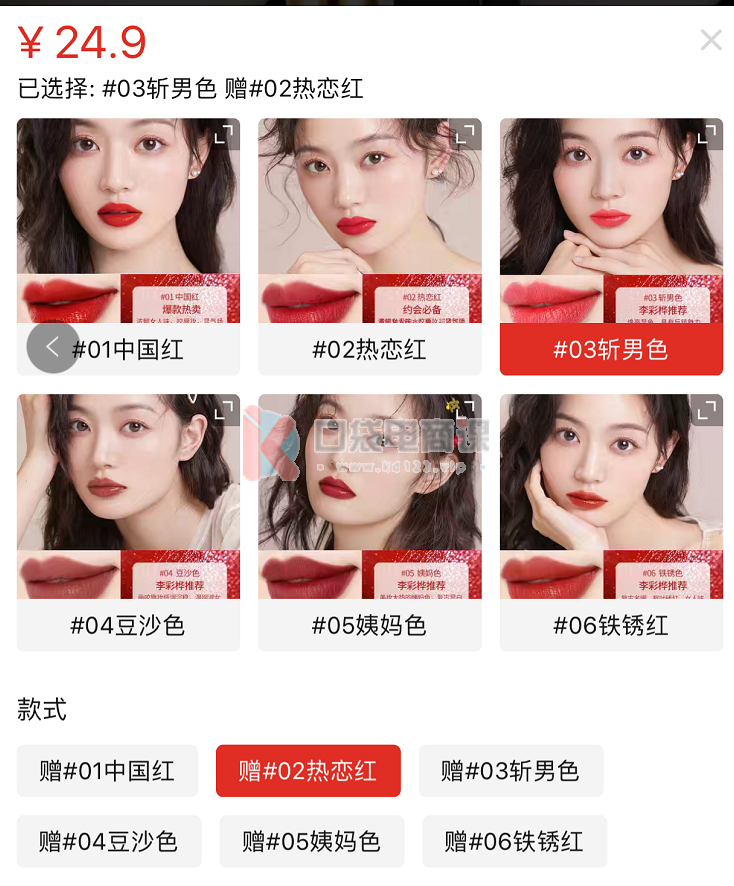Choose the #02热恋红 lipstick color
734x886 pixels.
click(369, 349)
